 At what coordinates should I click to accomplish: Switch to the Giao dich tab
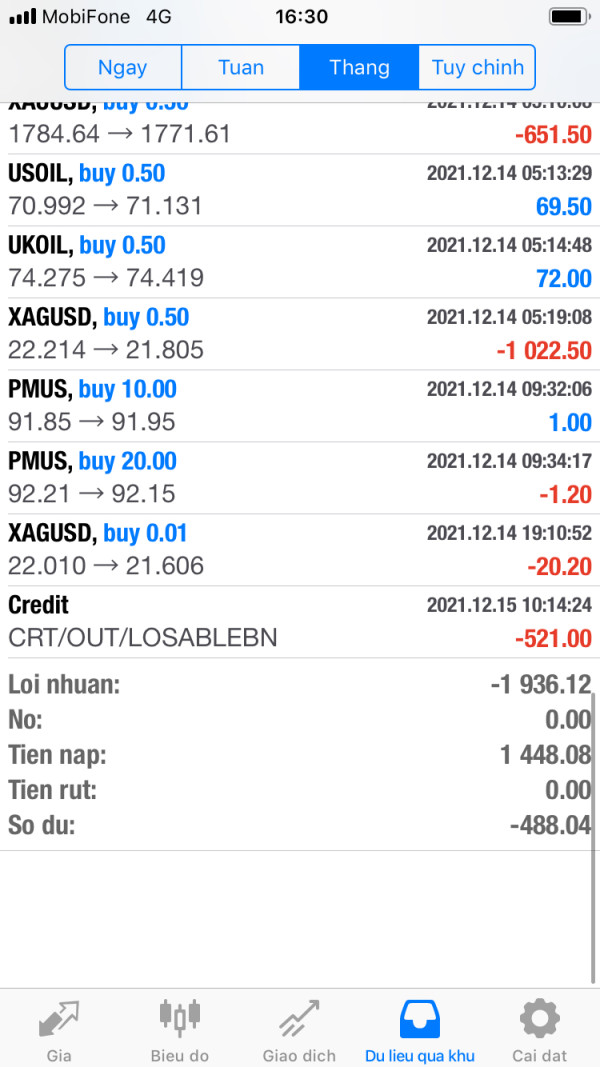pyautogui.click(x=299, y=1030)
